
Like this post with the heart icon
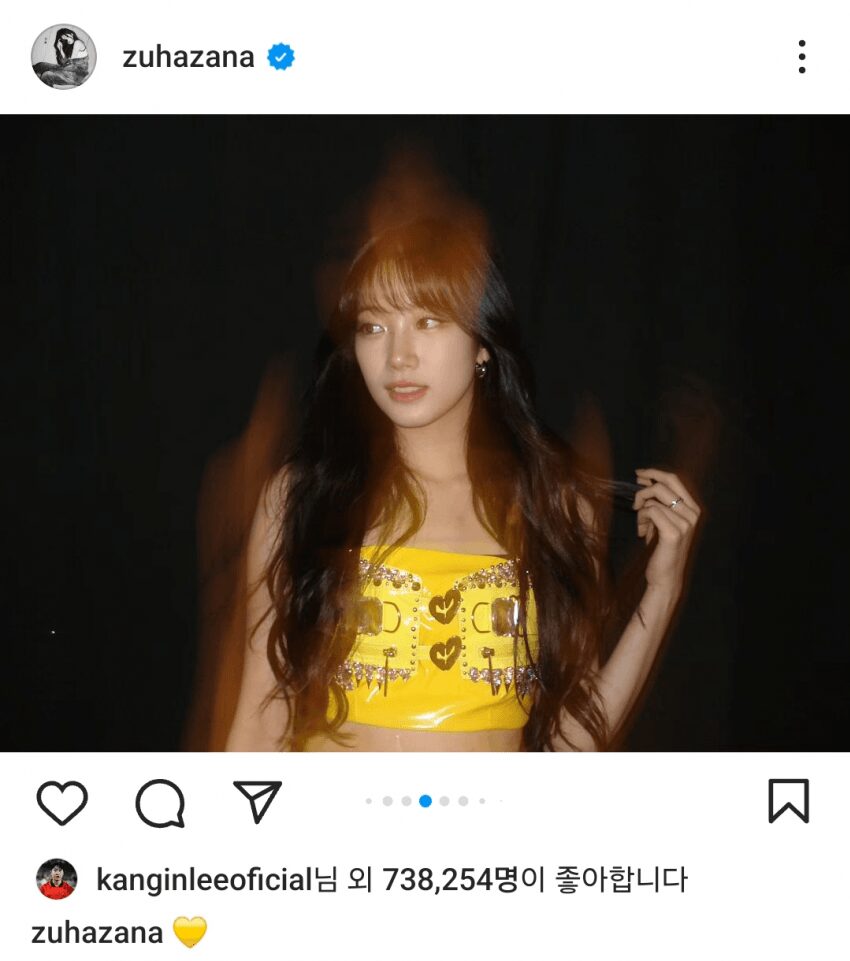[x=62, y=802]
